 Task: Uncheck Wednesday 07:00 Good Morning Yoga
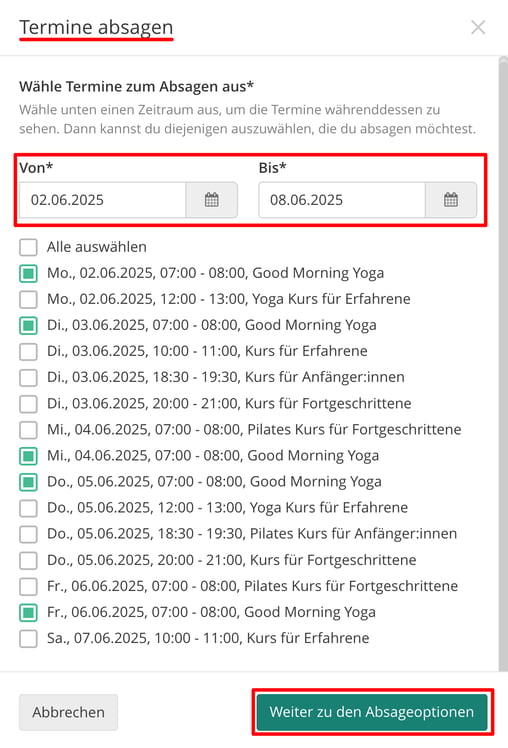[x=28, y=456]
